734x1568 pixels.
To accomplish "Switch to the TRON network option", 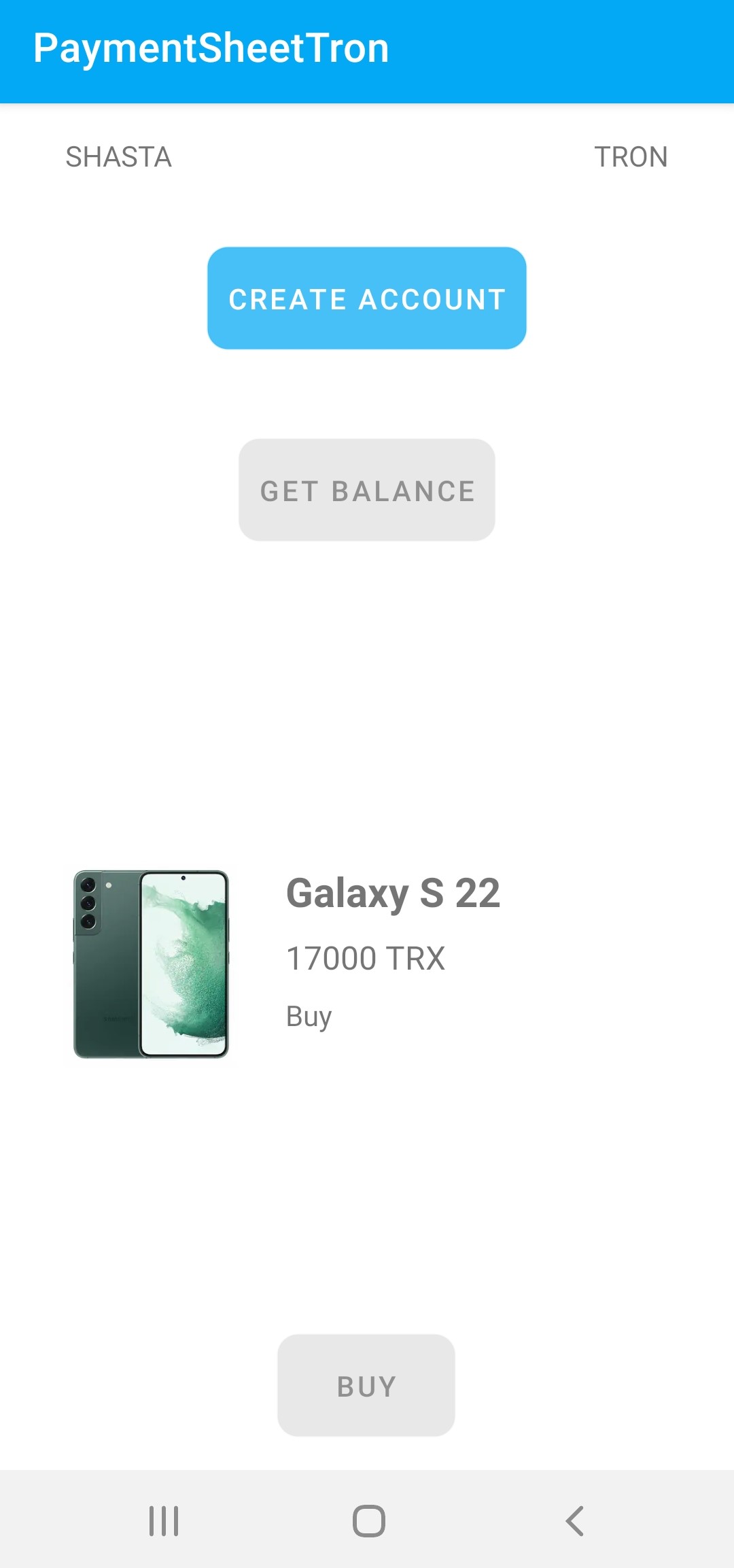I will pos(631,157).
